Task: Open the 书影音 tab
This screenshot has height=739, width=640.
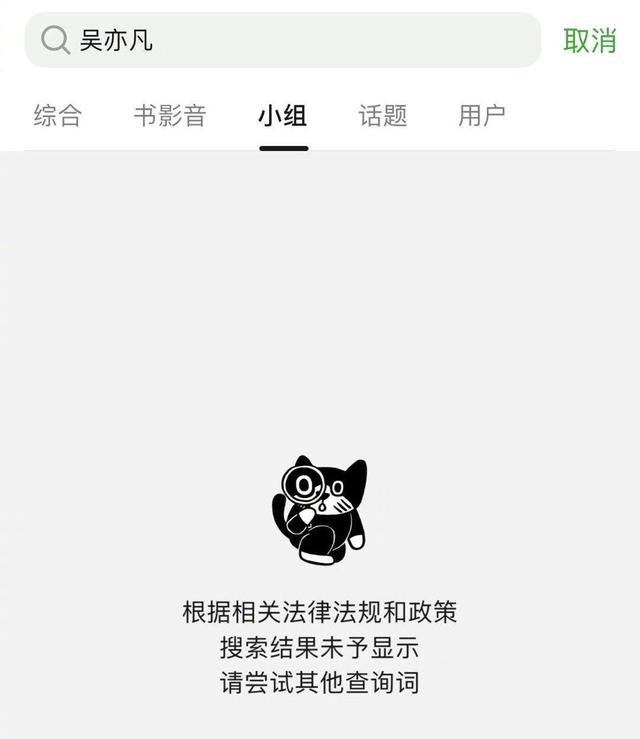Action: click(x=169, y=115)
